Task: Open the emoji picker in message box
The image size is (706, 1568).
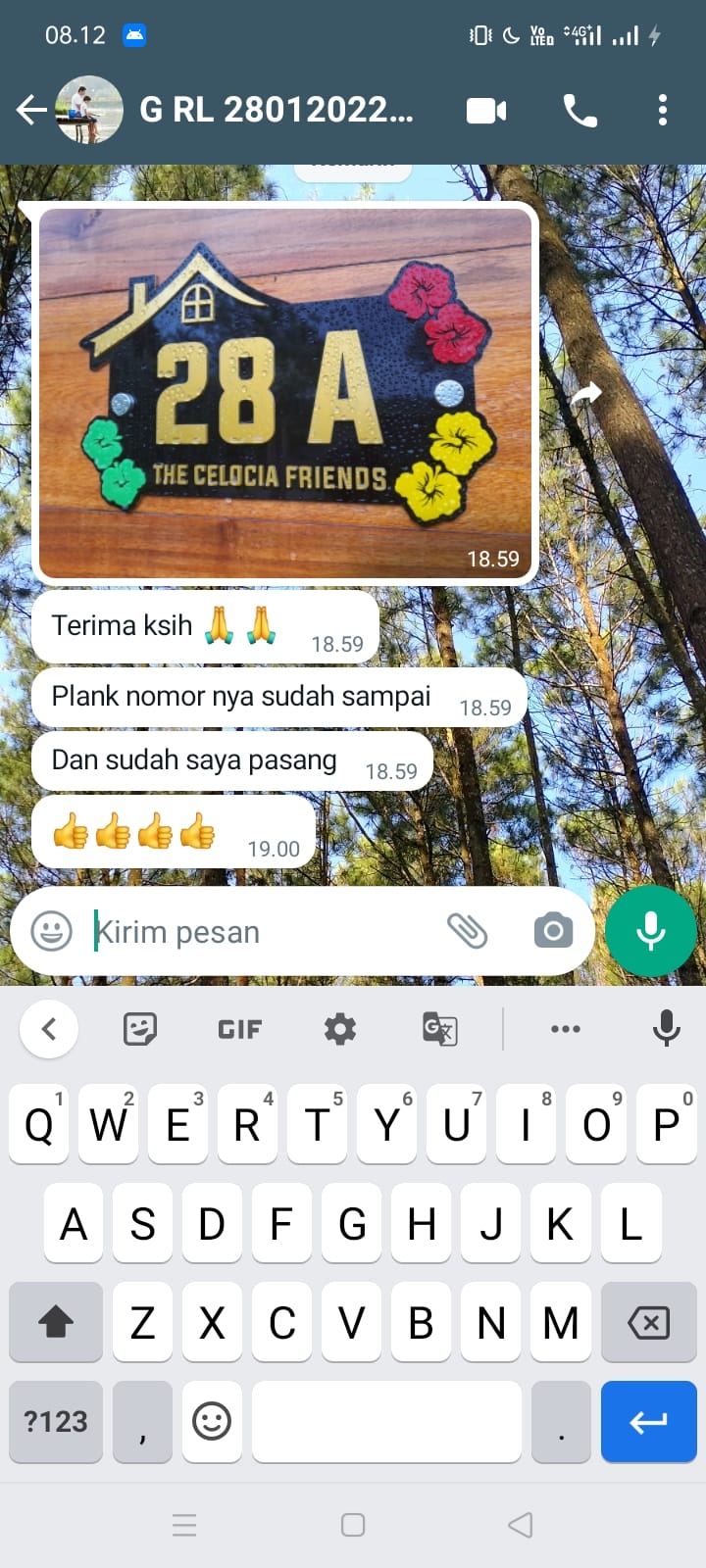Action: click(52, 930)
